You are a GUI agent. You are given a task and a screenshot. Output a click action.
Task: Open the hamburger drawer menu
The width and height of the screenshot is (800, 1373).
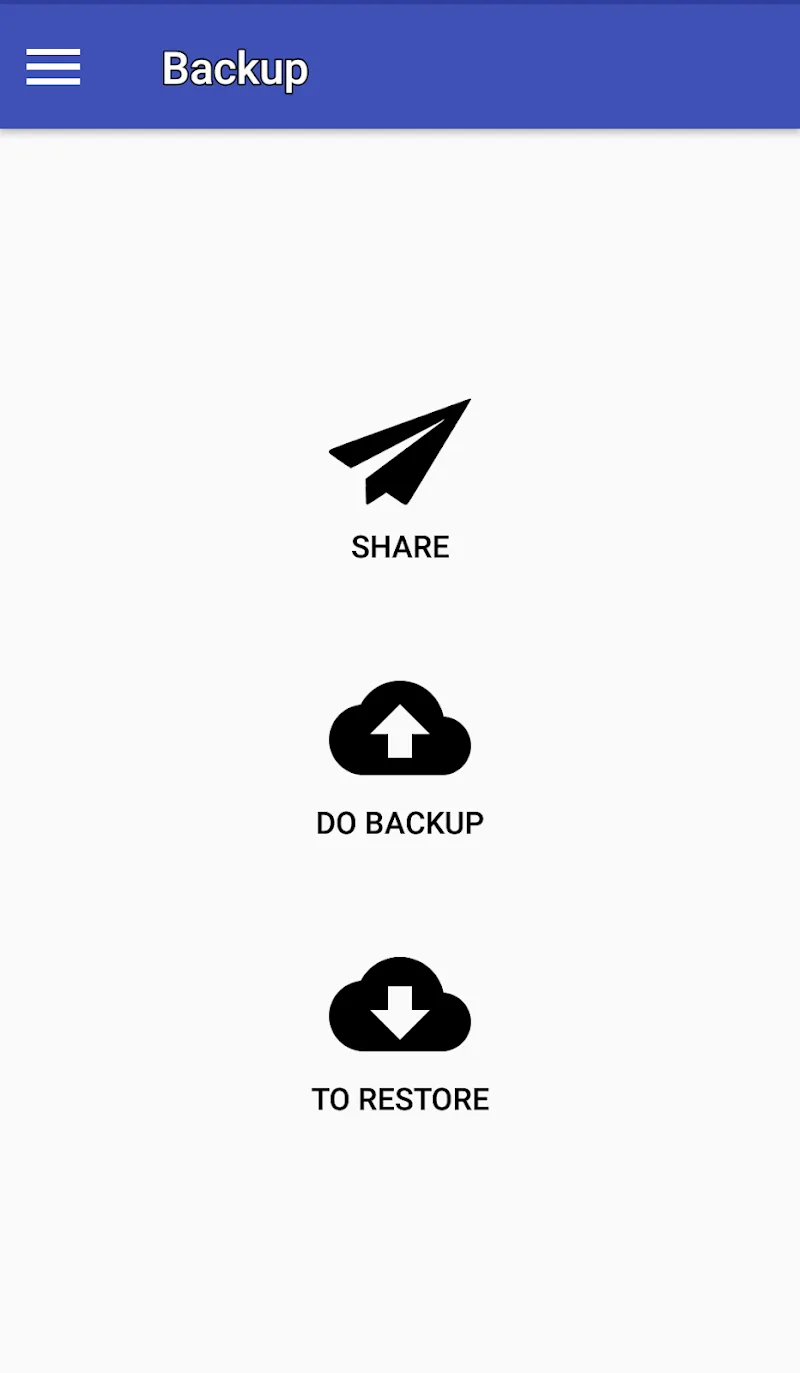53,67
